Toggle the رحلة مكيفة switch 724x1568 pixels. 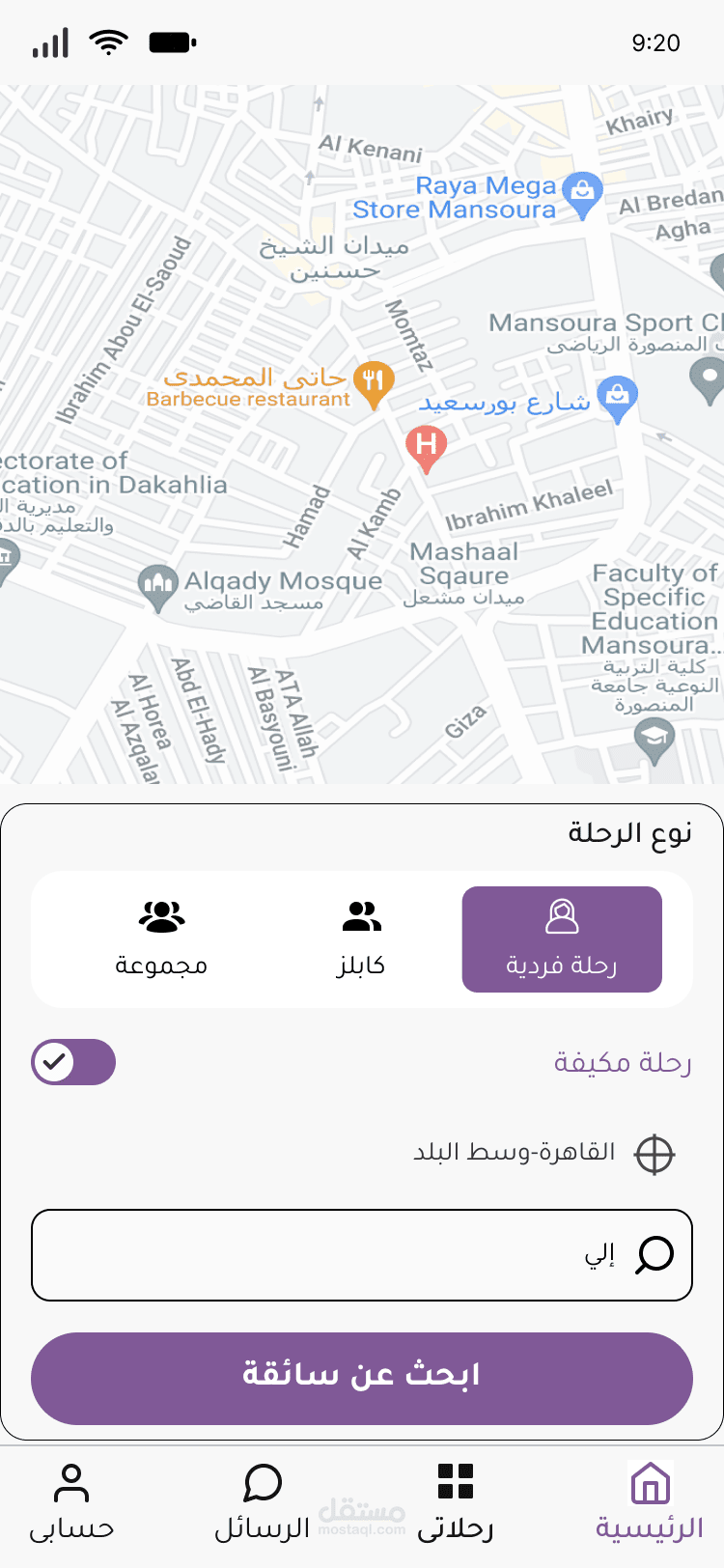73,1062
